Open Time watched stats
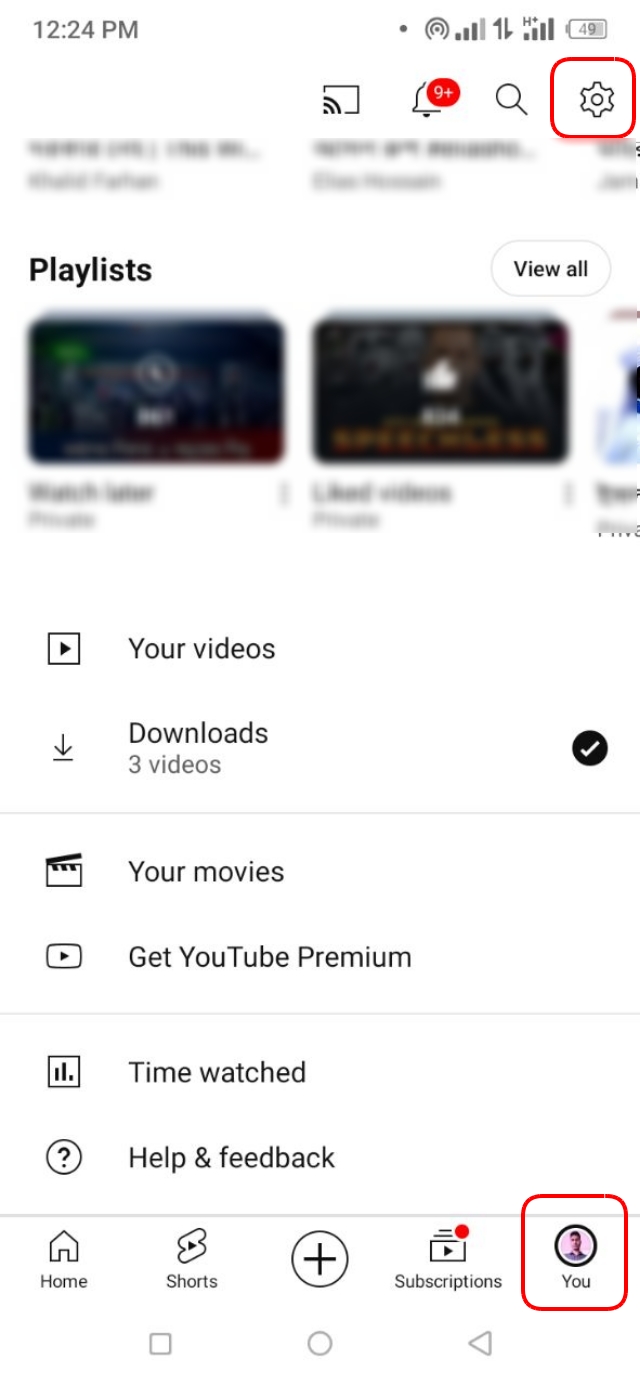 [217, 1073]
